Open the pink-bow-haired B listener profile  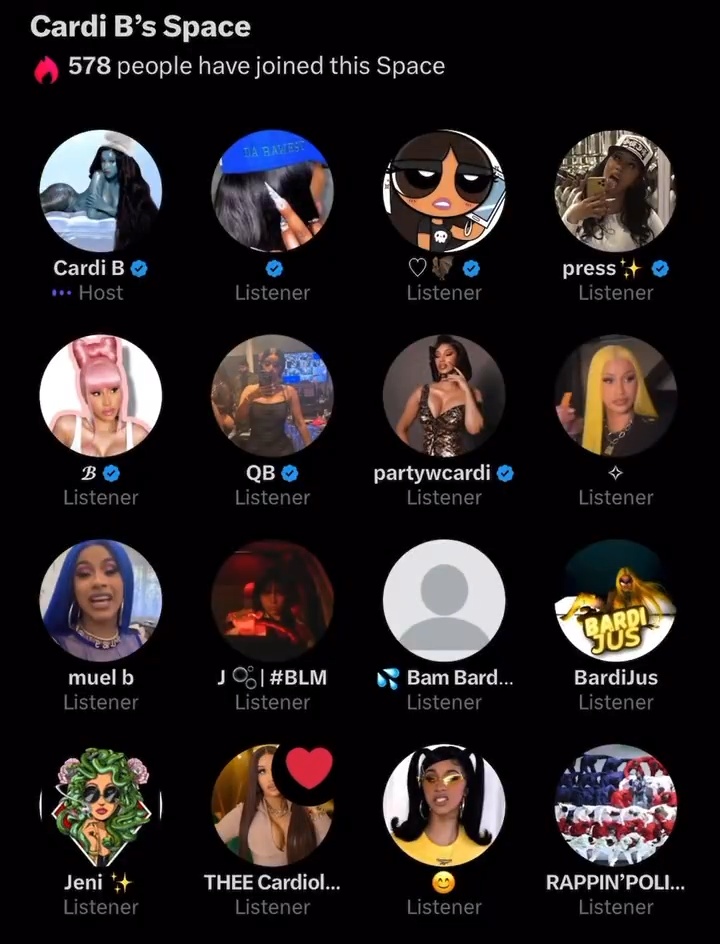101,396
